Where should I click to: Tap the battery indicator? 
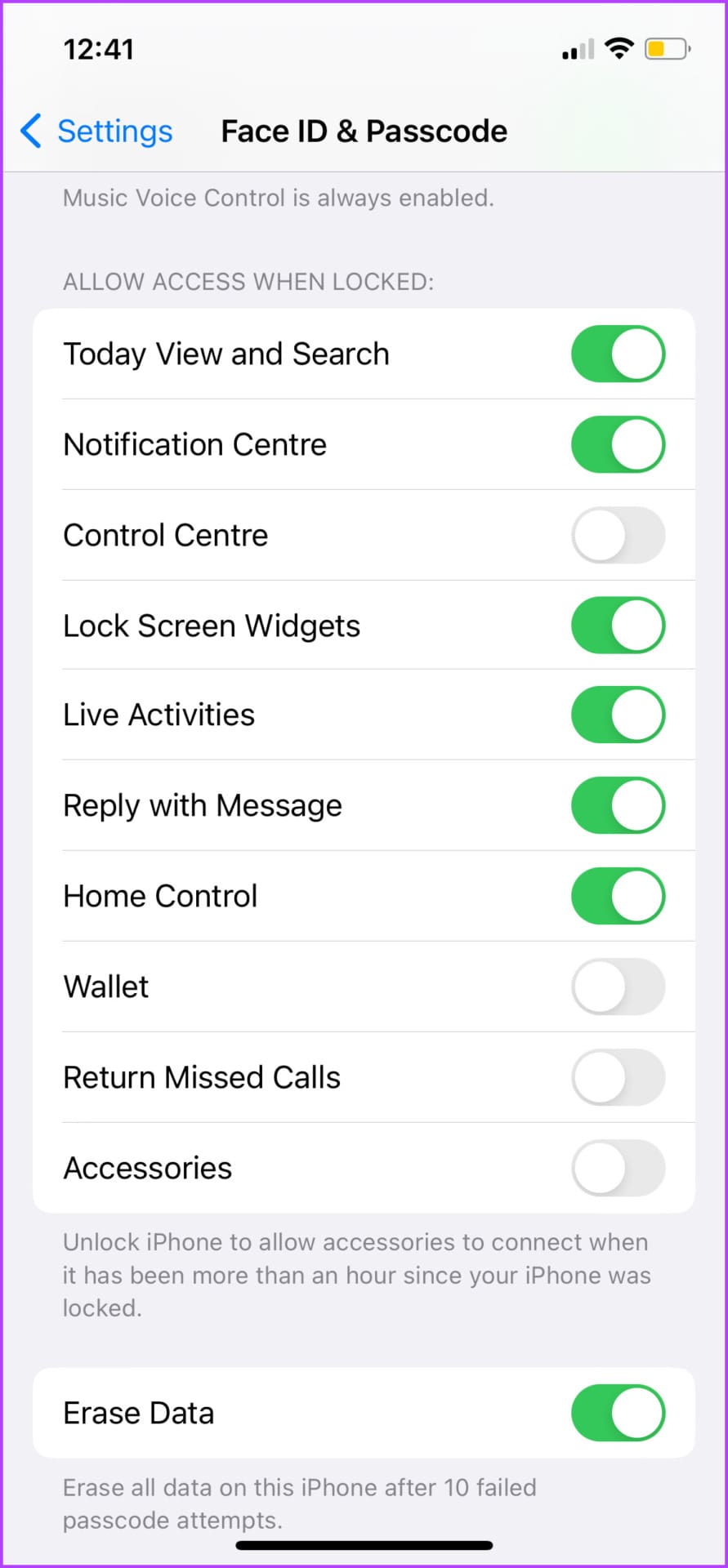click(667, 49)
